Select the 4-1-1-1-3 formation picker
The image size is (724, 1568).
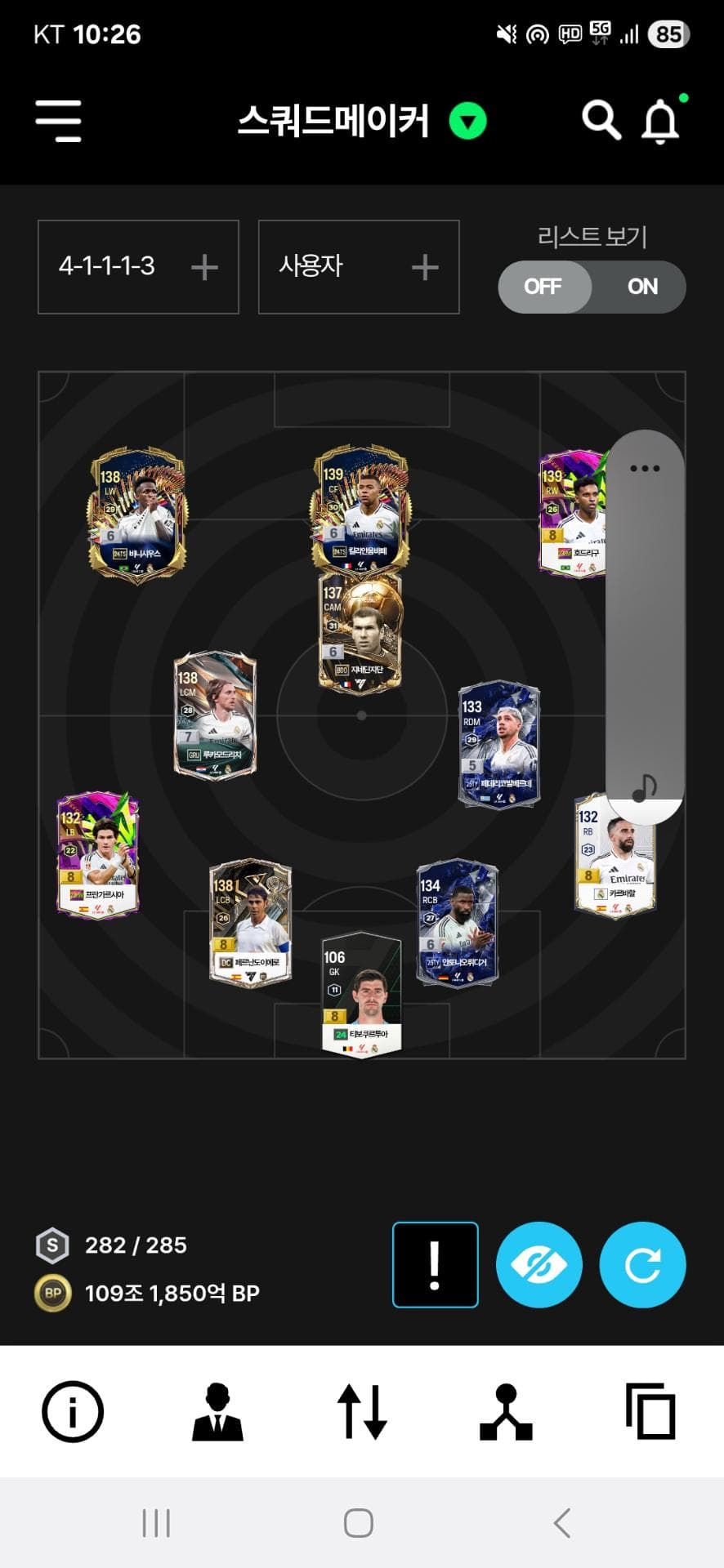pos(138,267)
